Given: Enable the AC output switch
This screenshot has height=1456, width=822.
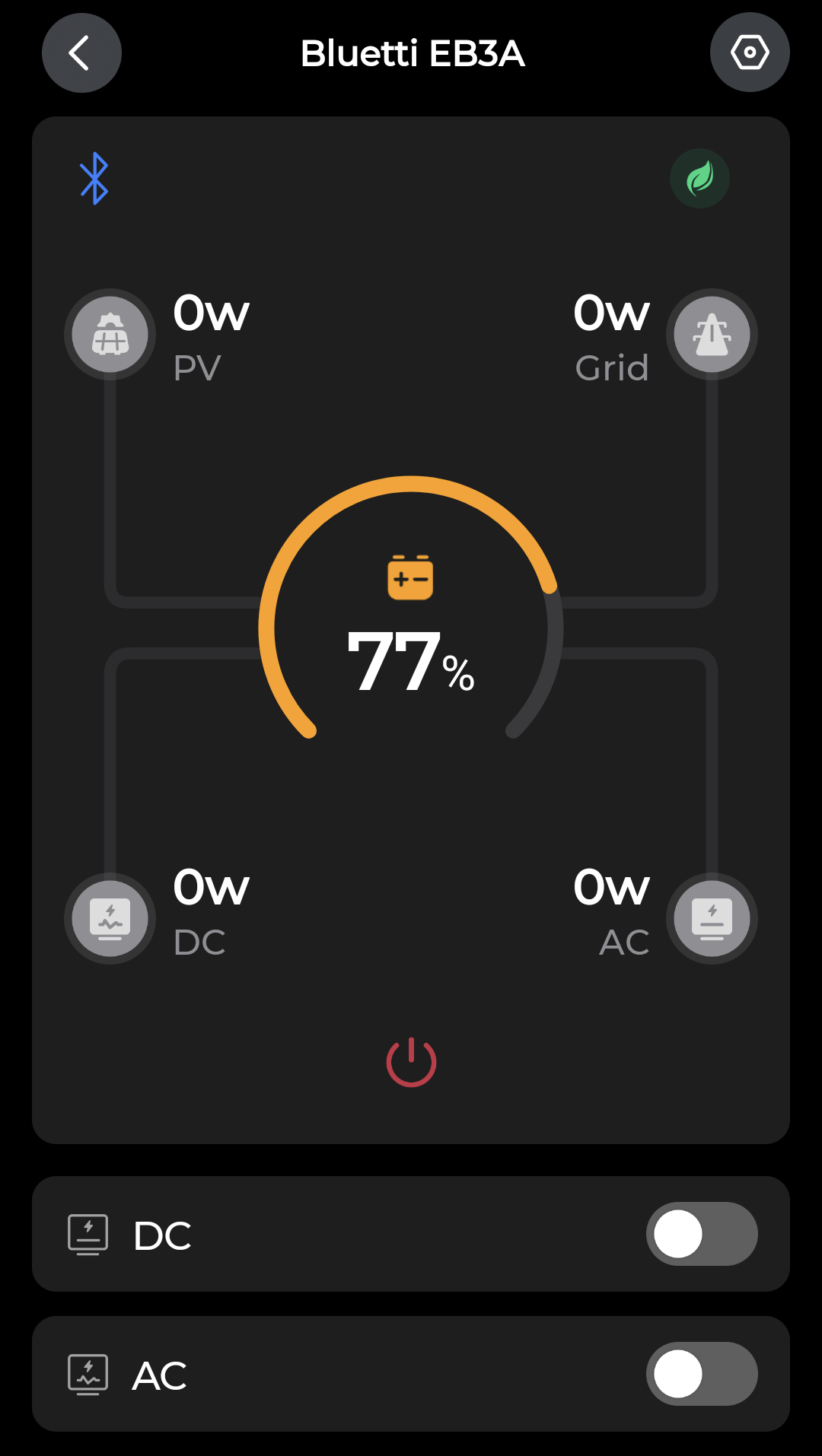Looking at the screenshot, I should [x=702, y=1374].
